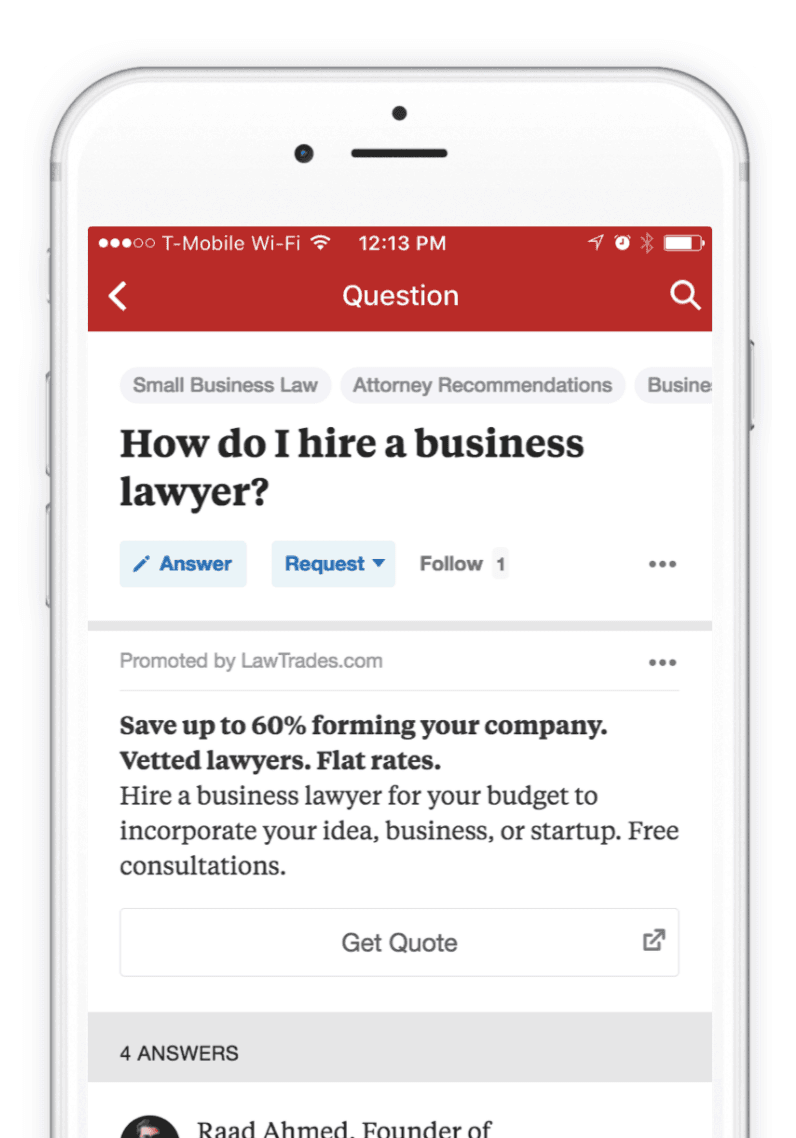Open the promoted post's options menu
Image resolution: width=796 pixels, height=1138 pixels.
[x=662, y=662]
